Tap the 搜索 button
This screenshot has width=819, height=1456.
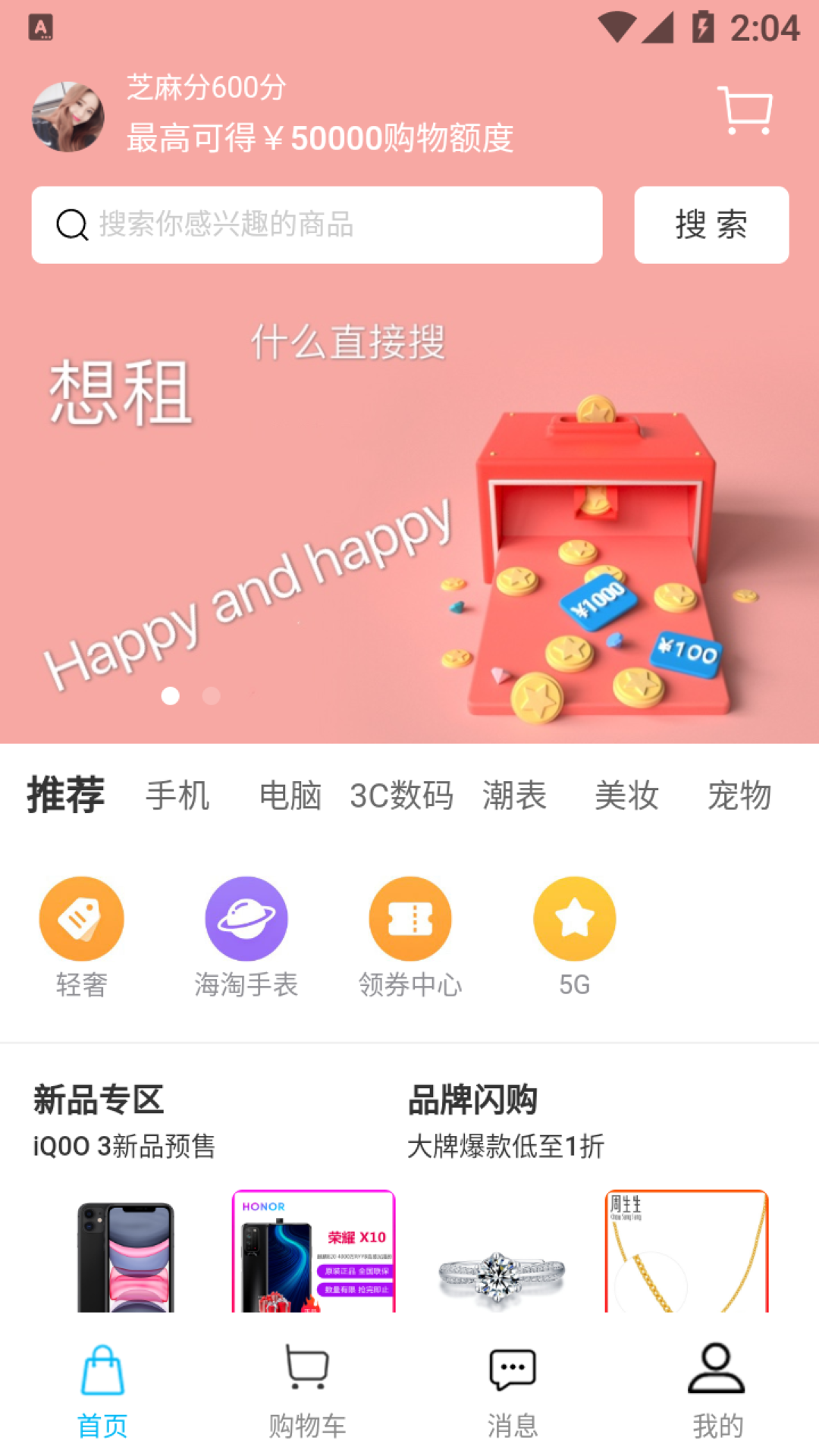711,225
